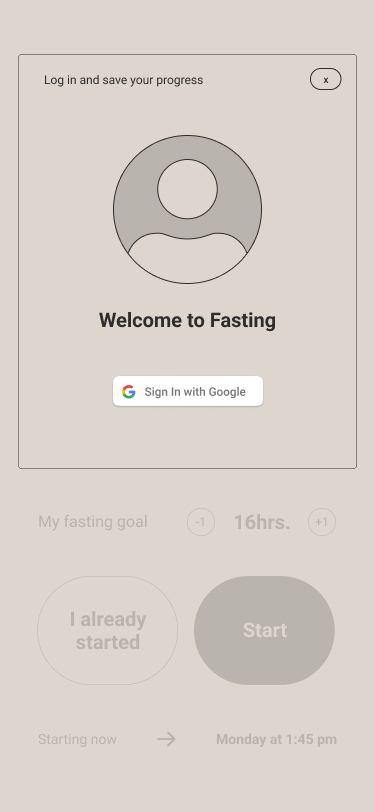
Task: Increase fasting goal by one hour
Action: click(322, 522)
